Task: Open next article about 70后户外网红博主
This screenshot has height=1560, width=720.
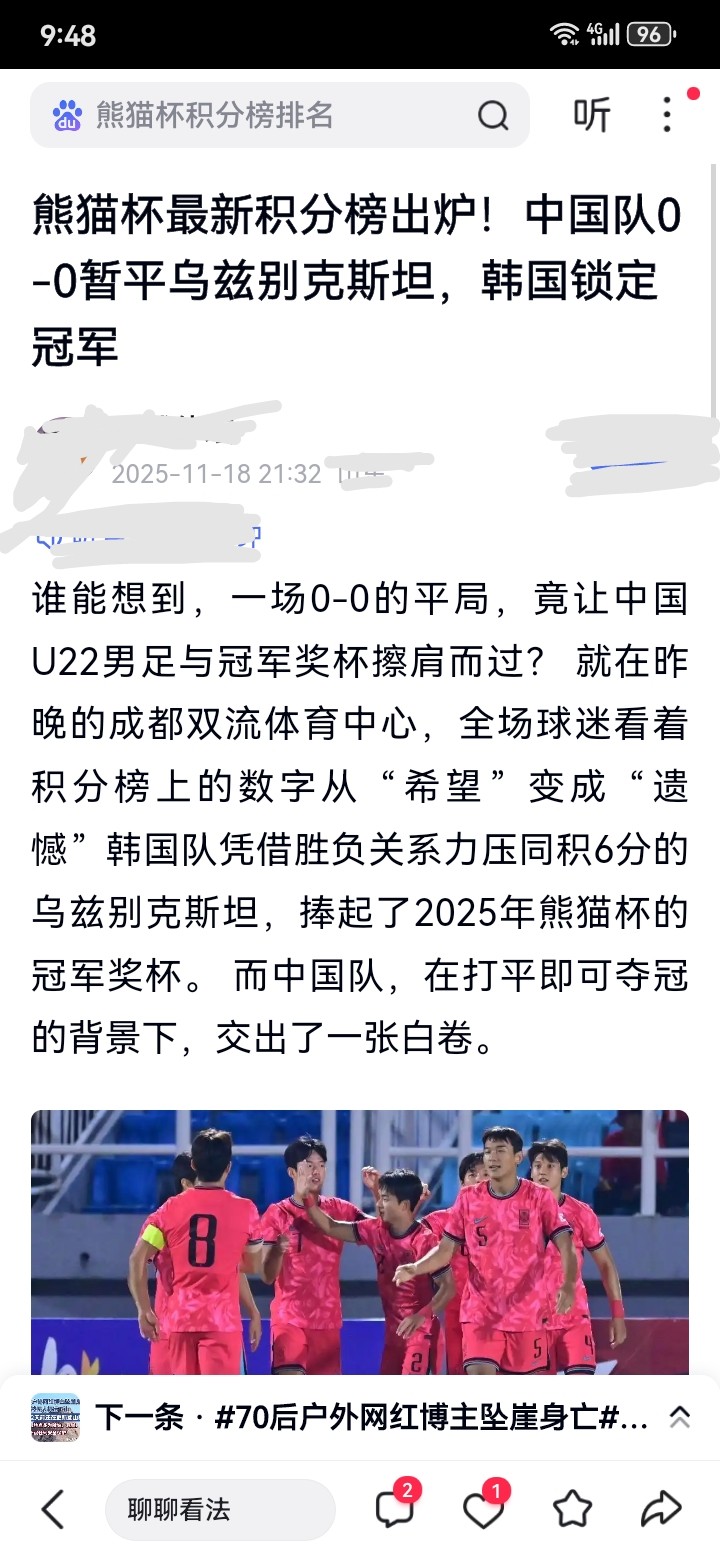Action: click(370, 1417)
